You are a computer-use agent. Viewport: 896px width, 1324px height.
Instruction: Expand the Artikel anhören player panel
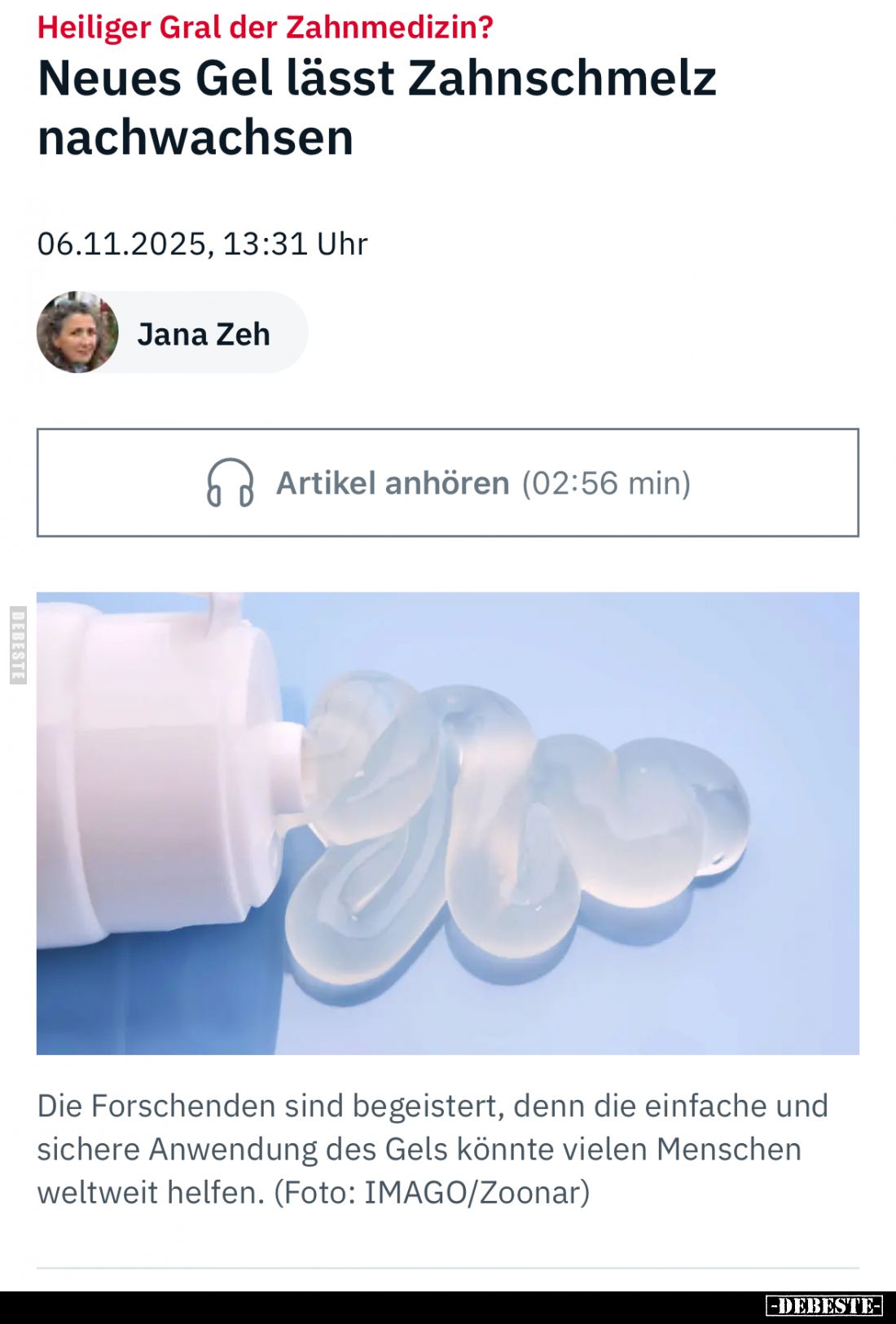click(x=448, y=484)
